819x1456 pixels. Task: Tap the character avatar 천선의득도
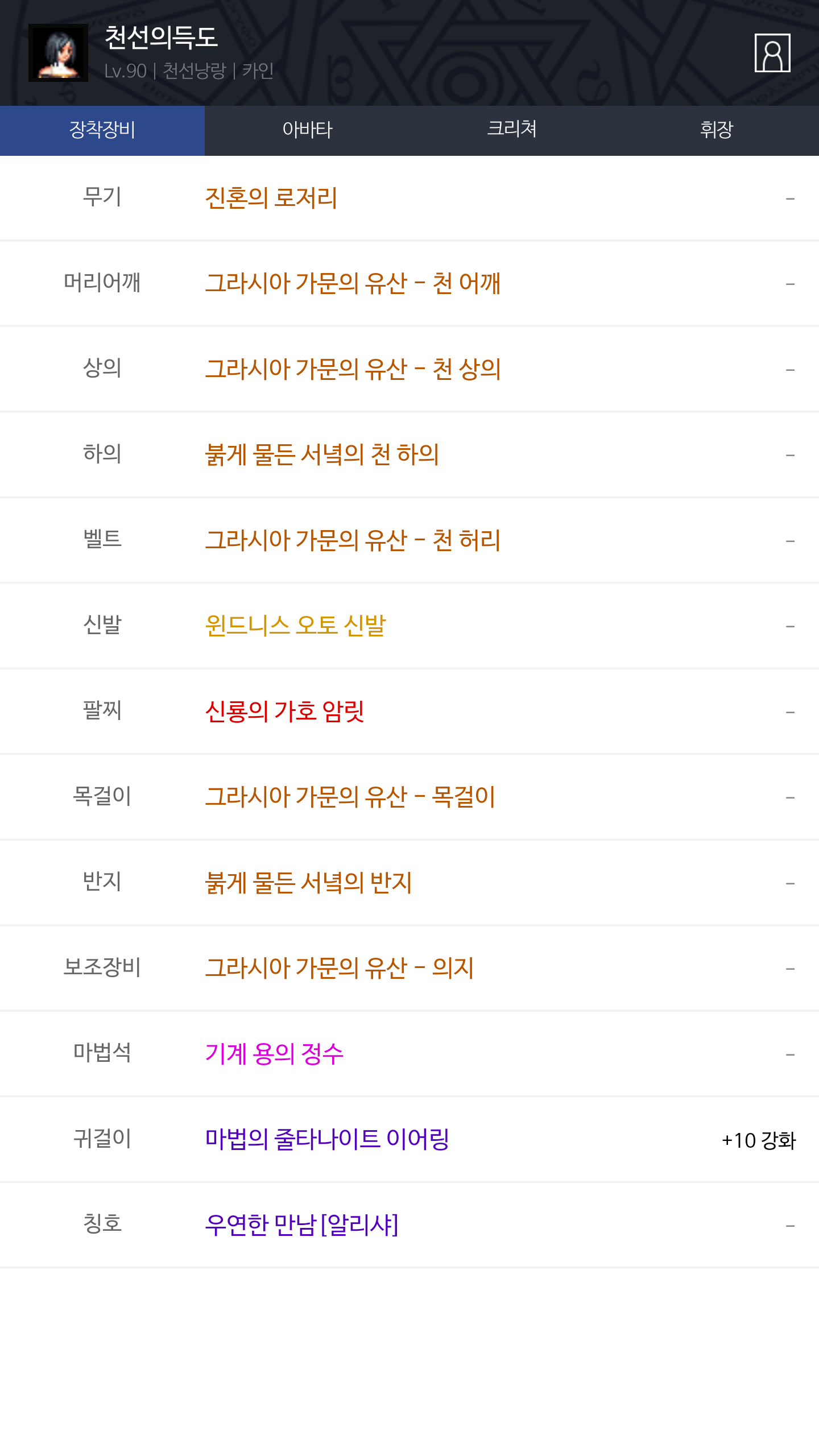click(x=58, y=53)
